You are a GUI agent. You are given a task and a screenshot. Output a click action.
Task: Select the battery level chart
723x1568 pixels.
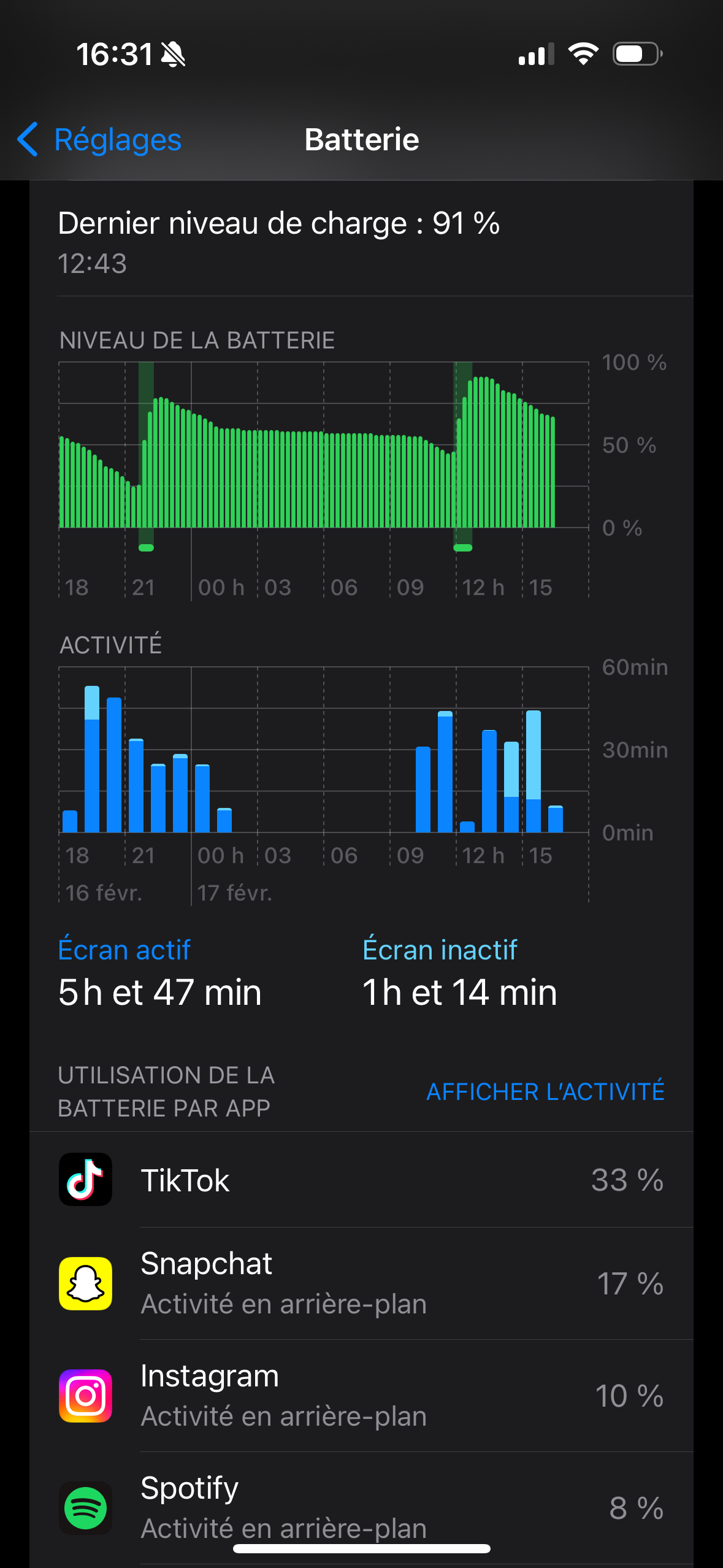coord(324,454)
